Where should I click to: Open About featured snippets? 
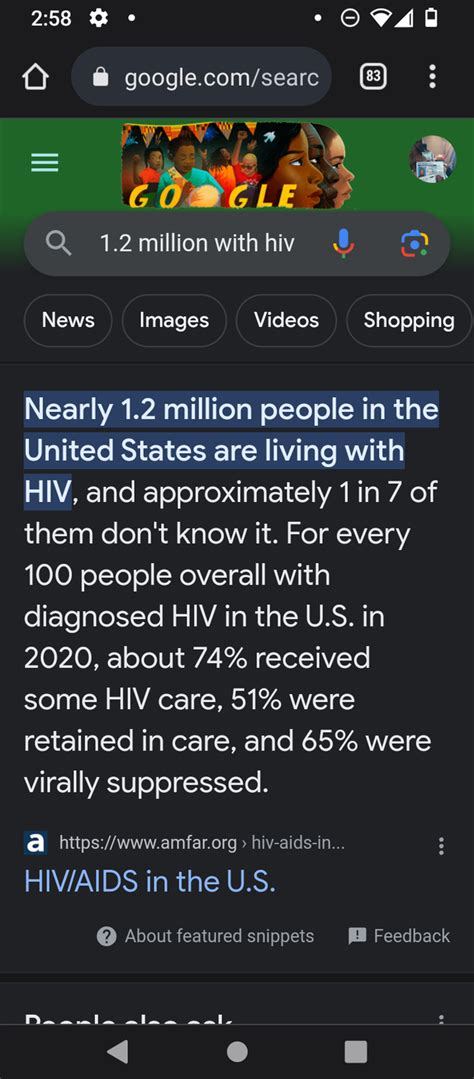click(x=205, y=936)
